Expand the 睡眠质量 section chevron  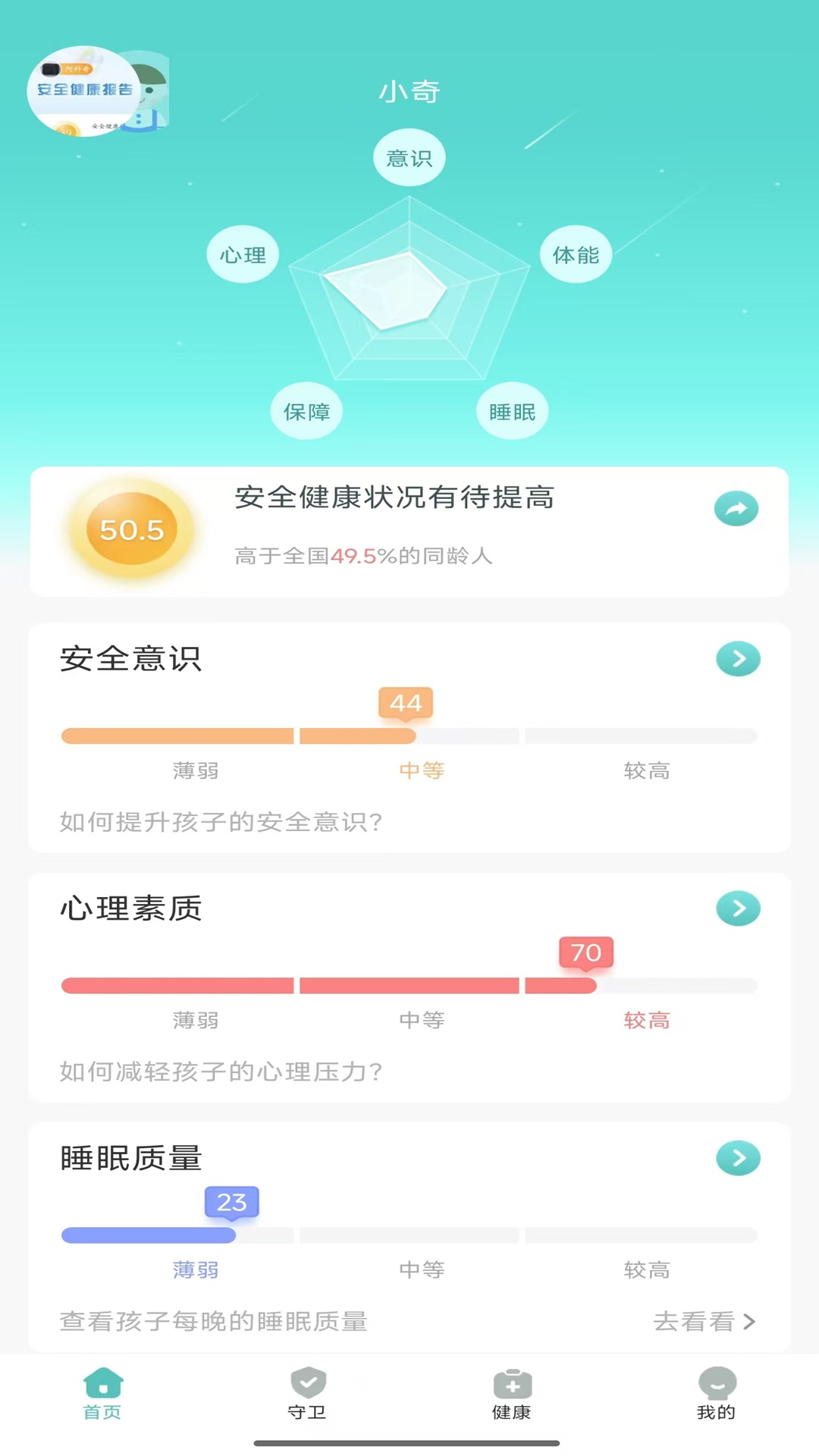tap(738, 1158)
